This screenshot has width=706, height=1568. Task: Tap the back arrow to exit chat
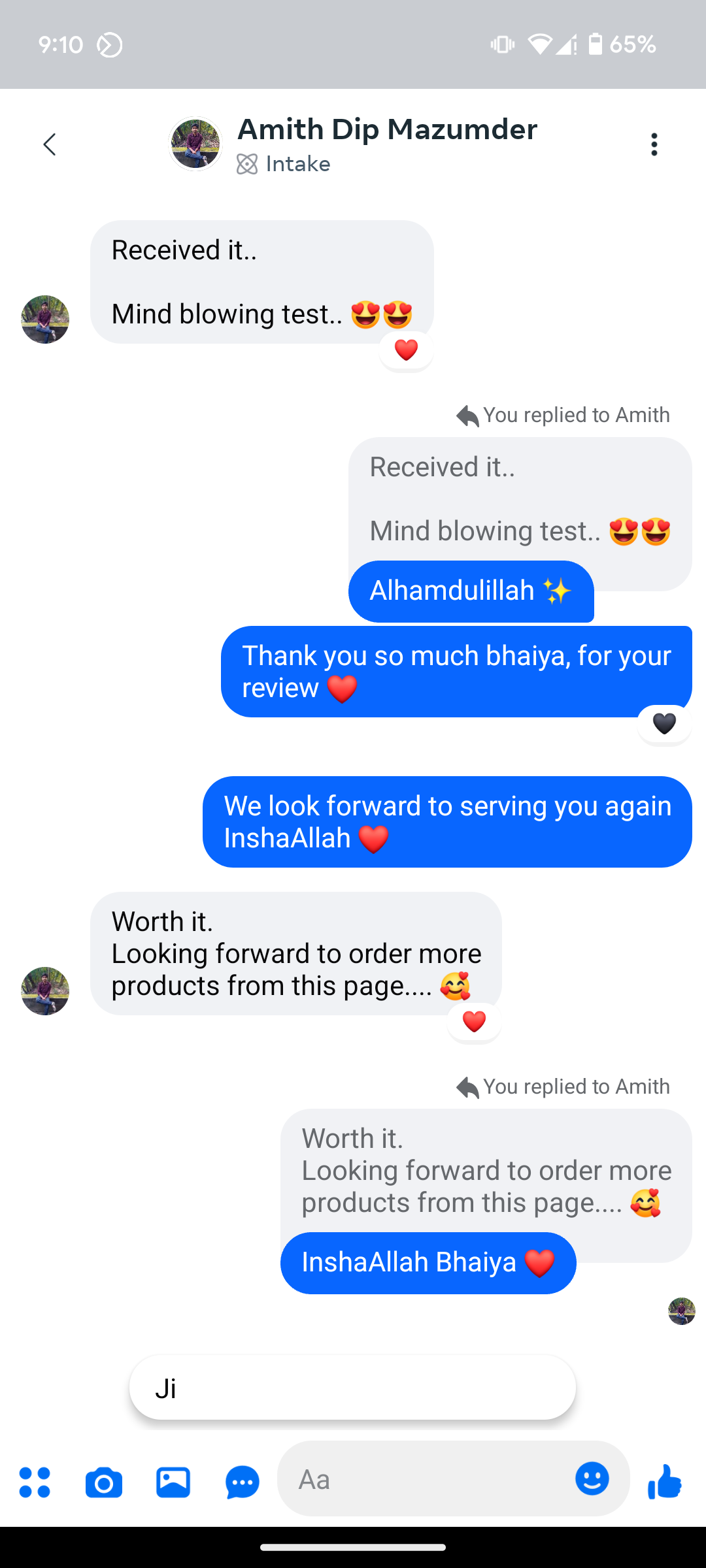50,144
